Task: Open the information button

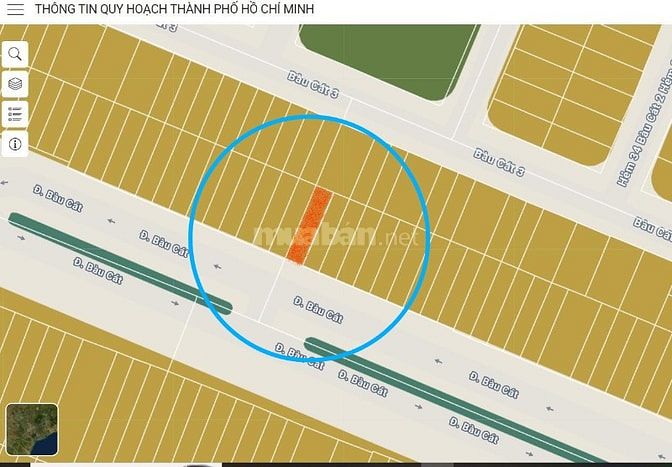Action: [x=16, y=144]
